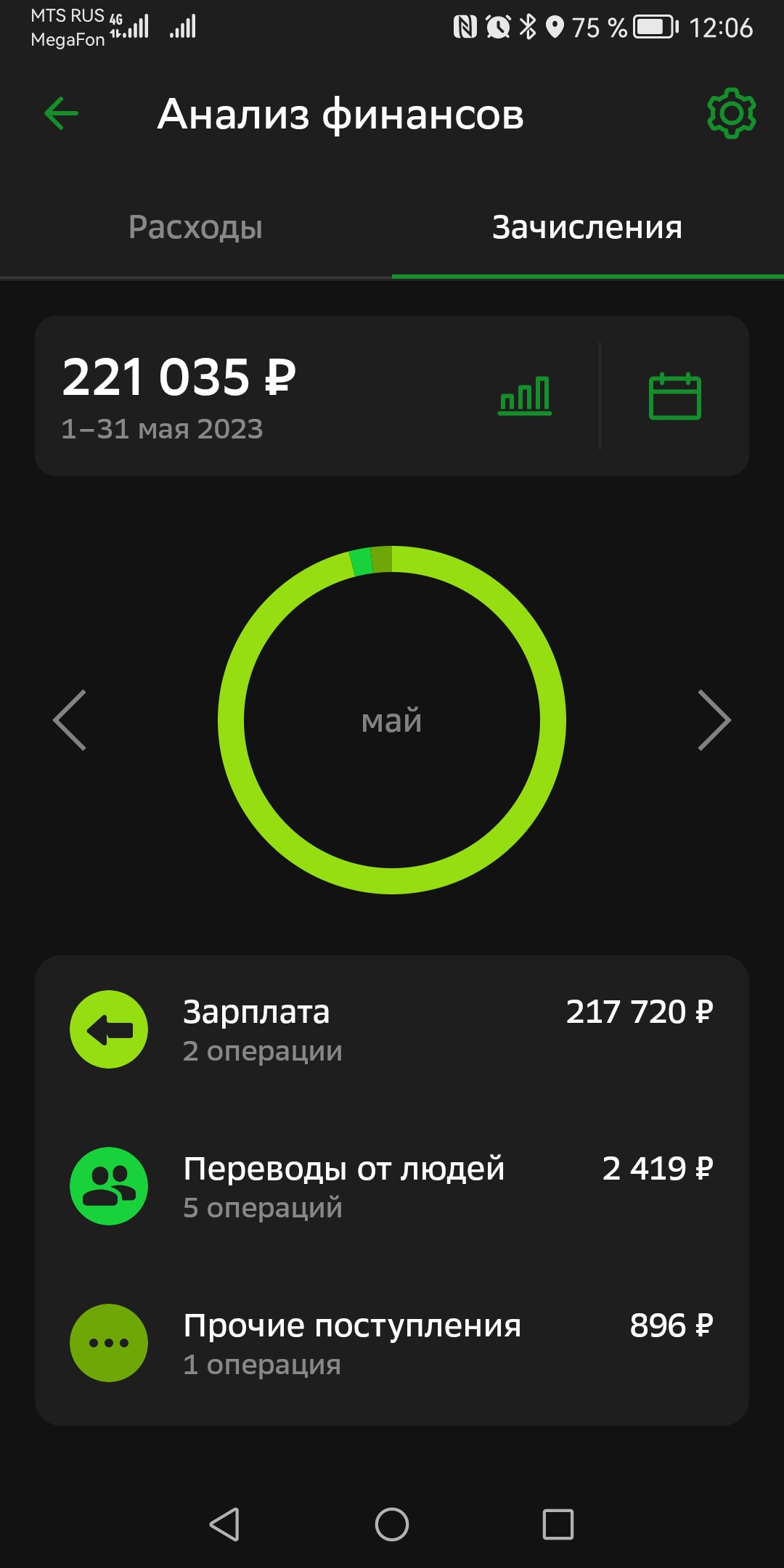The image size is (784, 1568).
Task: Go to the next month
Action: pyautogui.click(x=714, y=720)
